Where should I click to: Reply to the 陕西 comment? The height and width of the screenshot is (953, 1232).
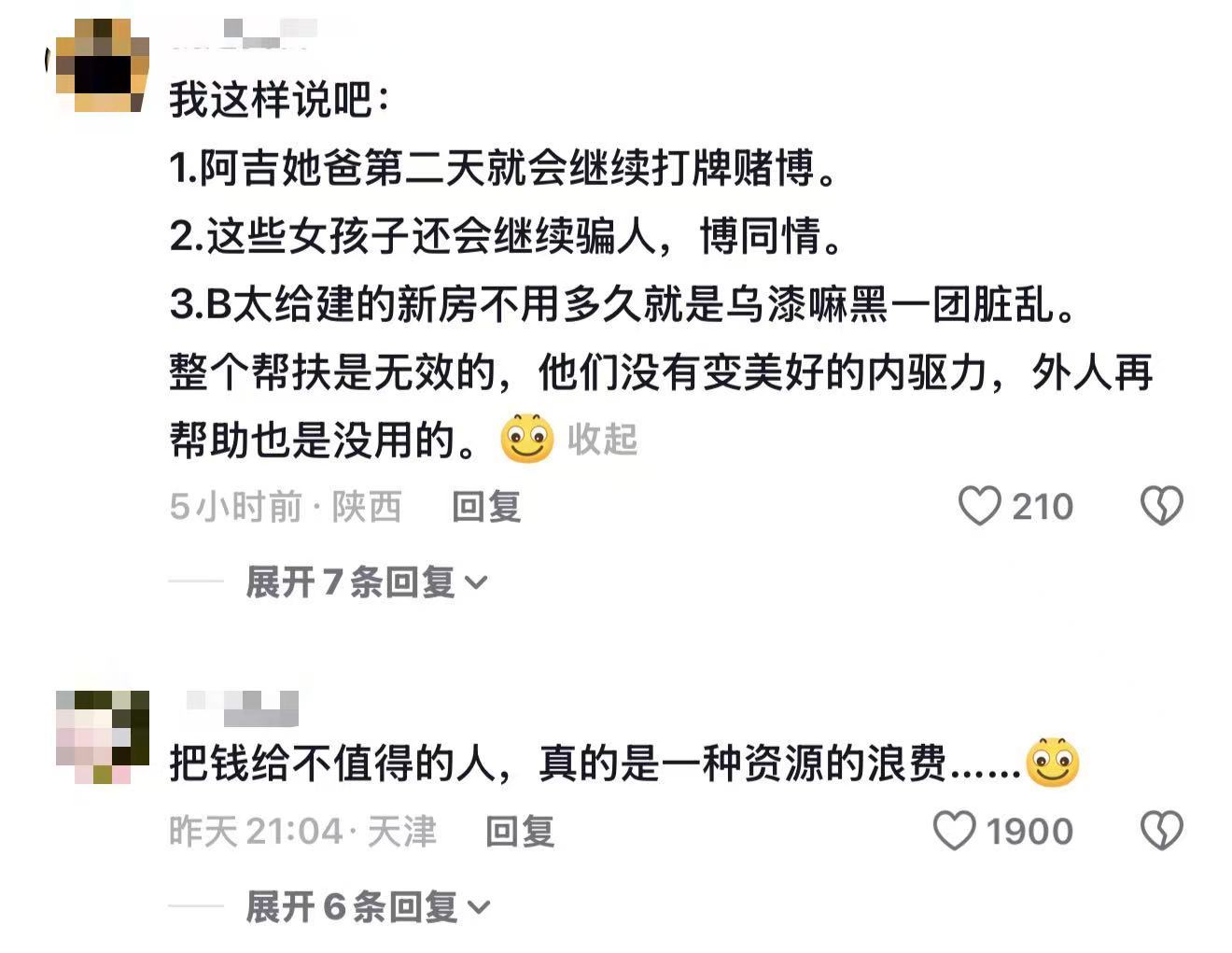pos(485,507)
